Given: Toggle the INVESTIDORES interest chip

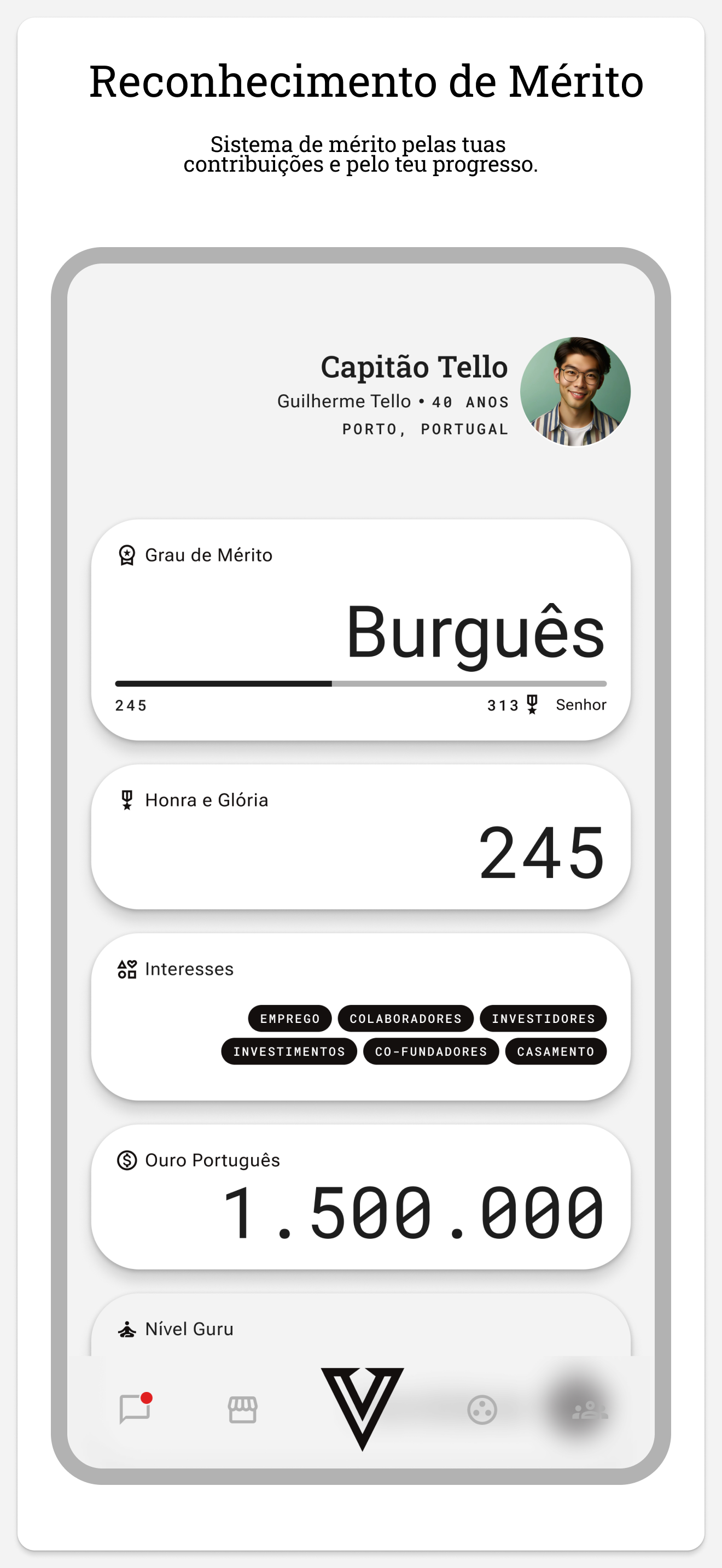Looking at the screenshot, I should coord(544,1019).
